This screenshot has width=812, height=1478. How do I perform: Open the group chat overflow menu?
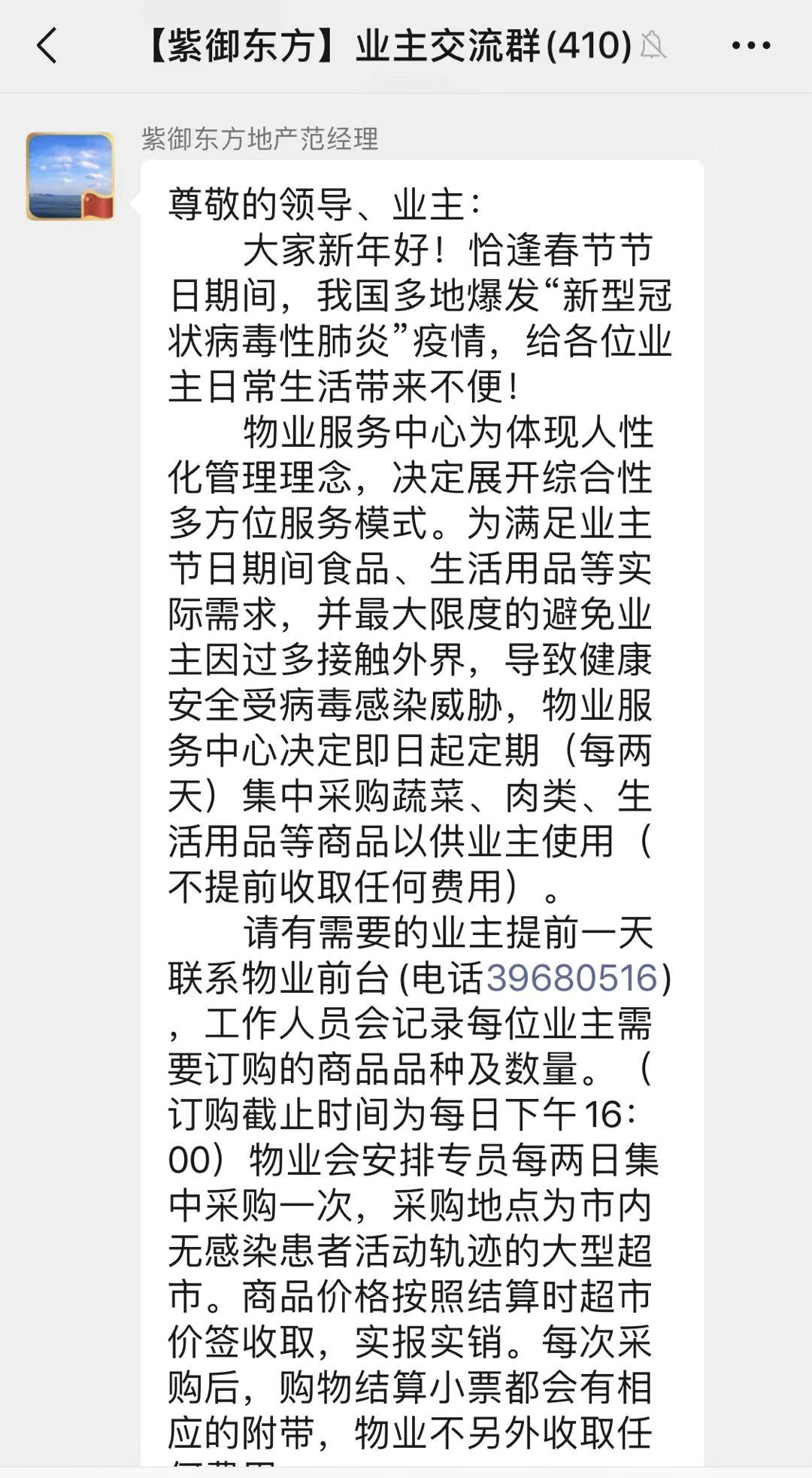(750, 46)
